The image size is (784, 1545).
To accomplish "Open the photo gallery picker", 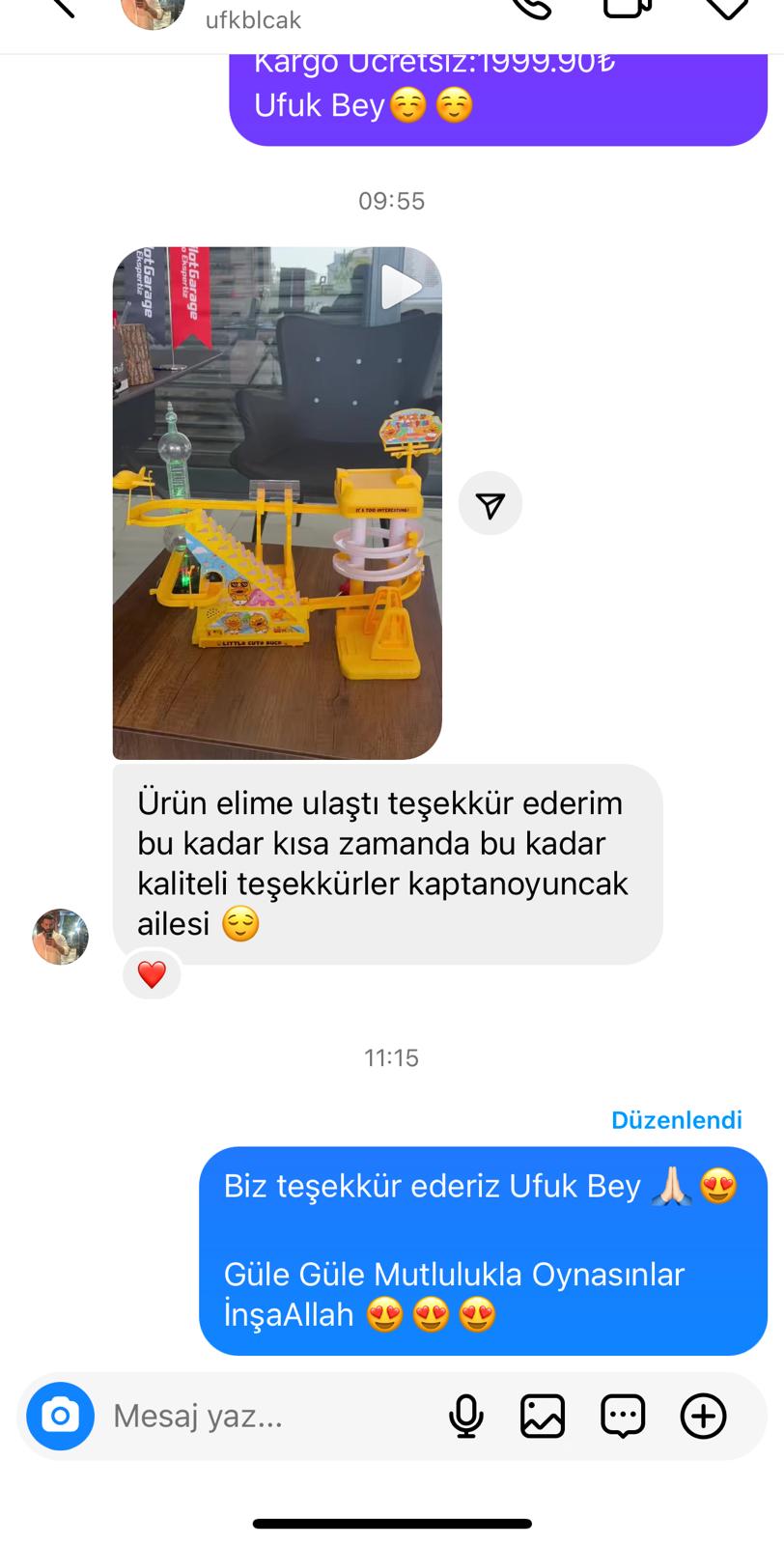I will [x=543, y=1417].
